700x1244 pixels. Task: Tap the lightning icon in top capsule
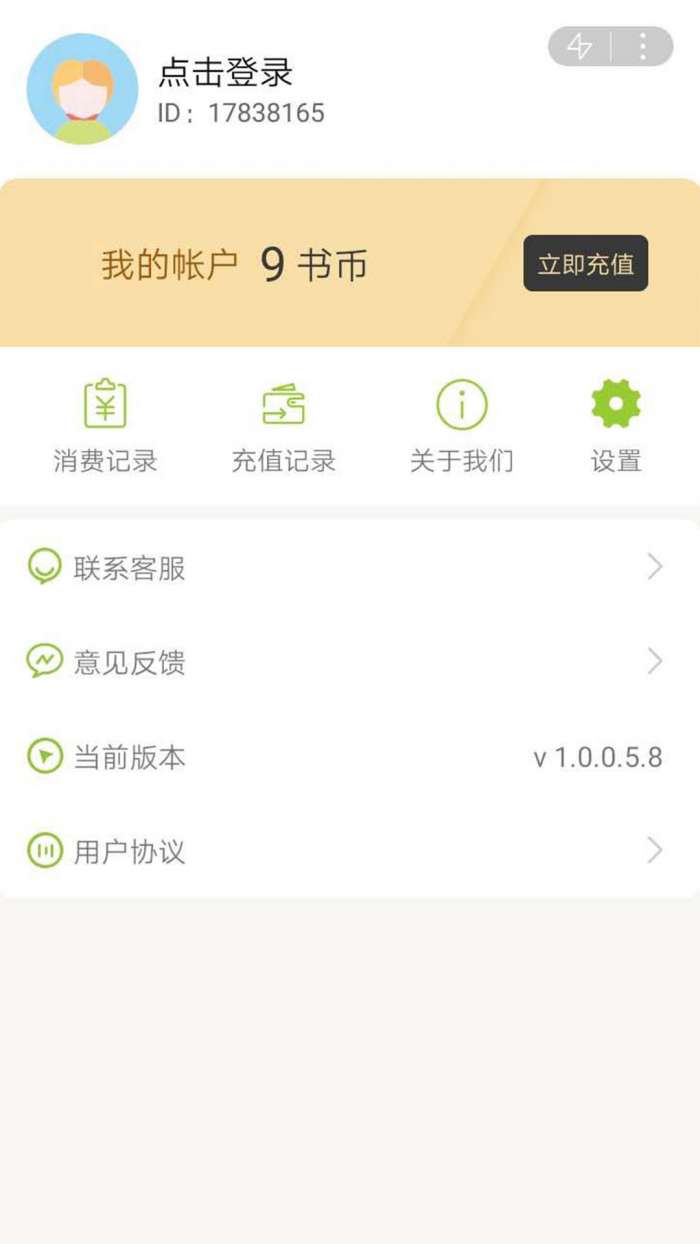coord(580,46)
